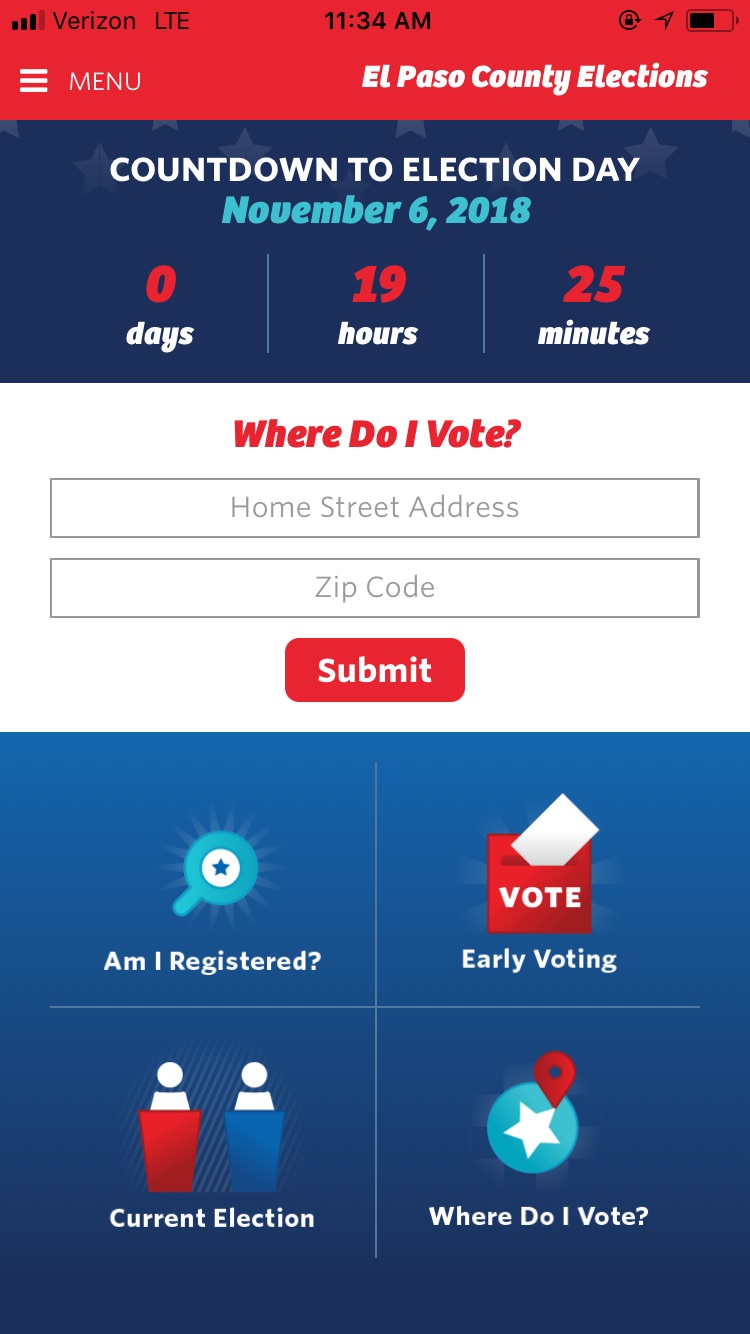
Task: Tap the Zip Code input box
Action: 375,588
